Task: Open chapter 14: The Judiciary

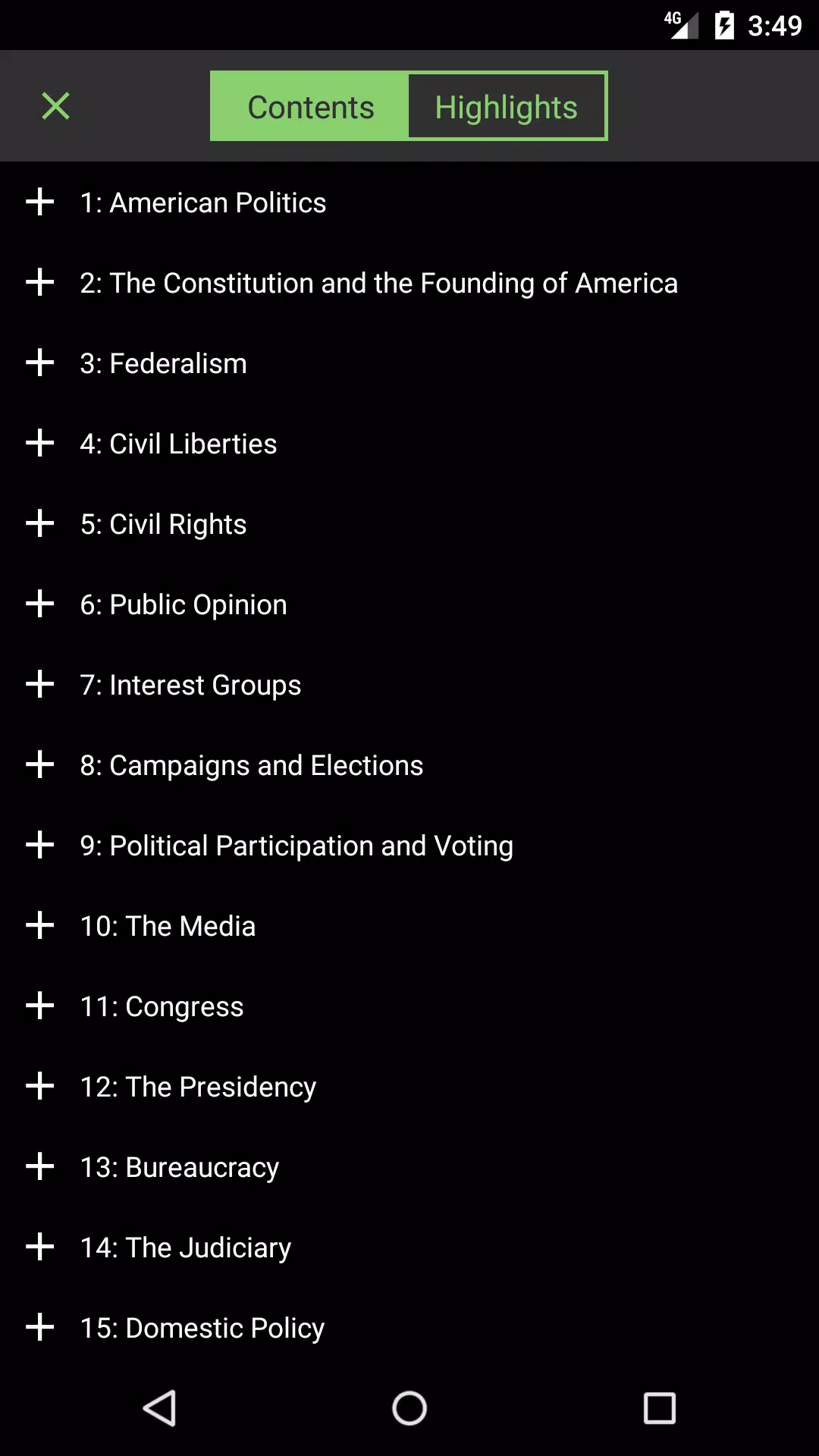Action: coord(186,1247)
